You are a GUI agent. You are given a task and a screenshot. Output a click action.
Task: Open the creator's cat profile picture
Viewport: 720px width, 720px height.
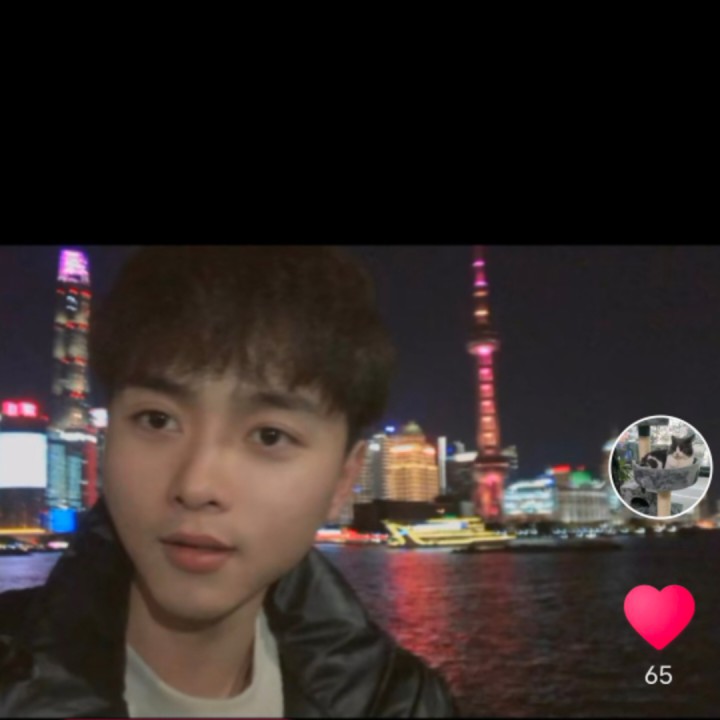(x=660, y=467)
